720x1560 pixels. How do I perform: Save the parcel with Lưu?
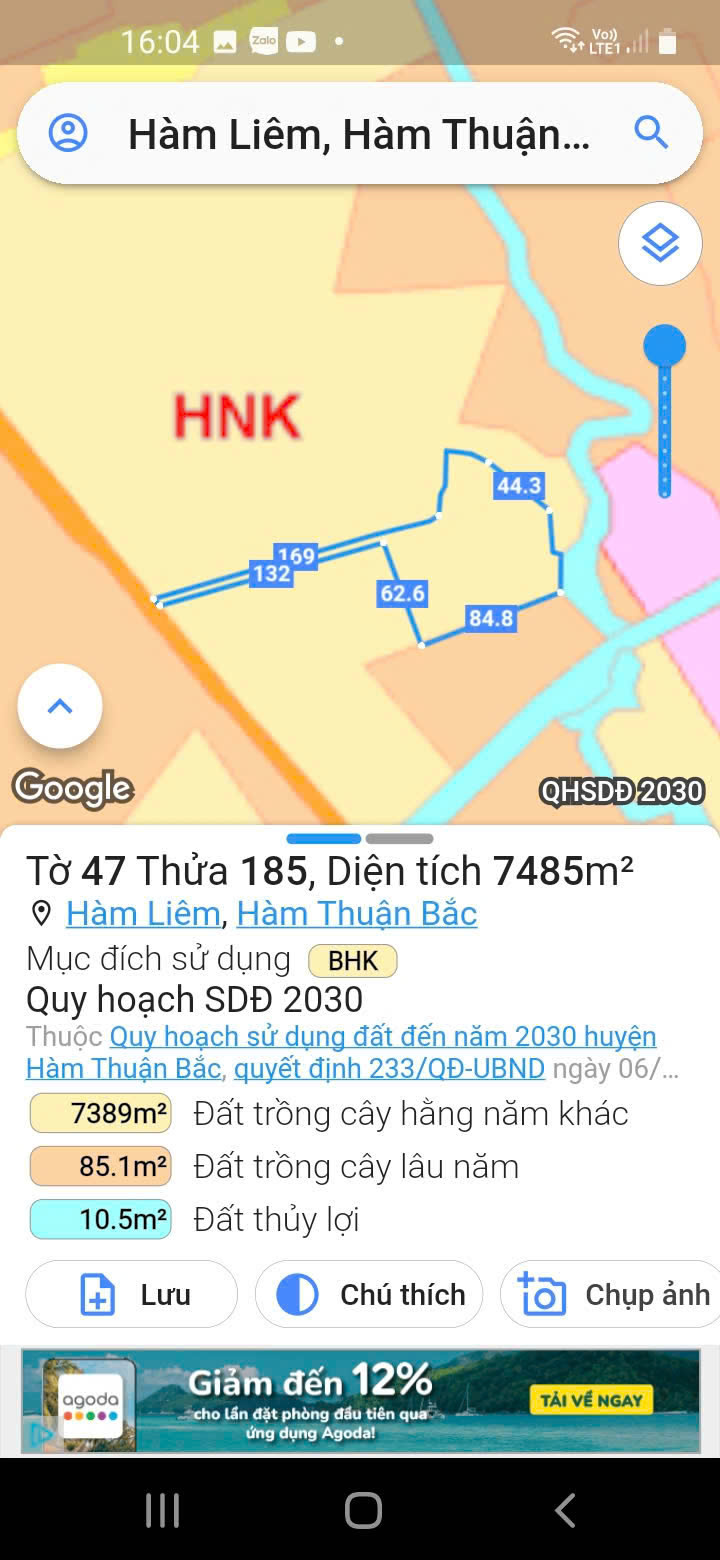[x=131, y=1294]
